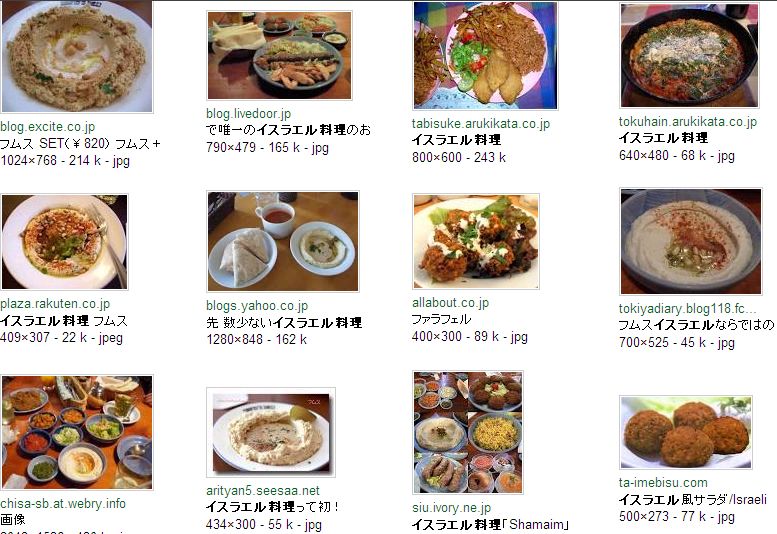Open the siu.ivory.ne.jp Shamaim image
Screen dimensions: 777x534
pyautogui.click(x=468, y=432)
